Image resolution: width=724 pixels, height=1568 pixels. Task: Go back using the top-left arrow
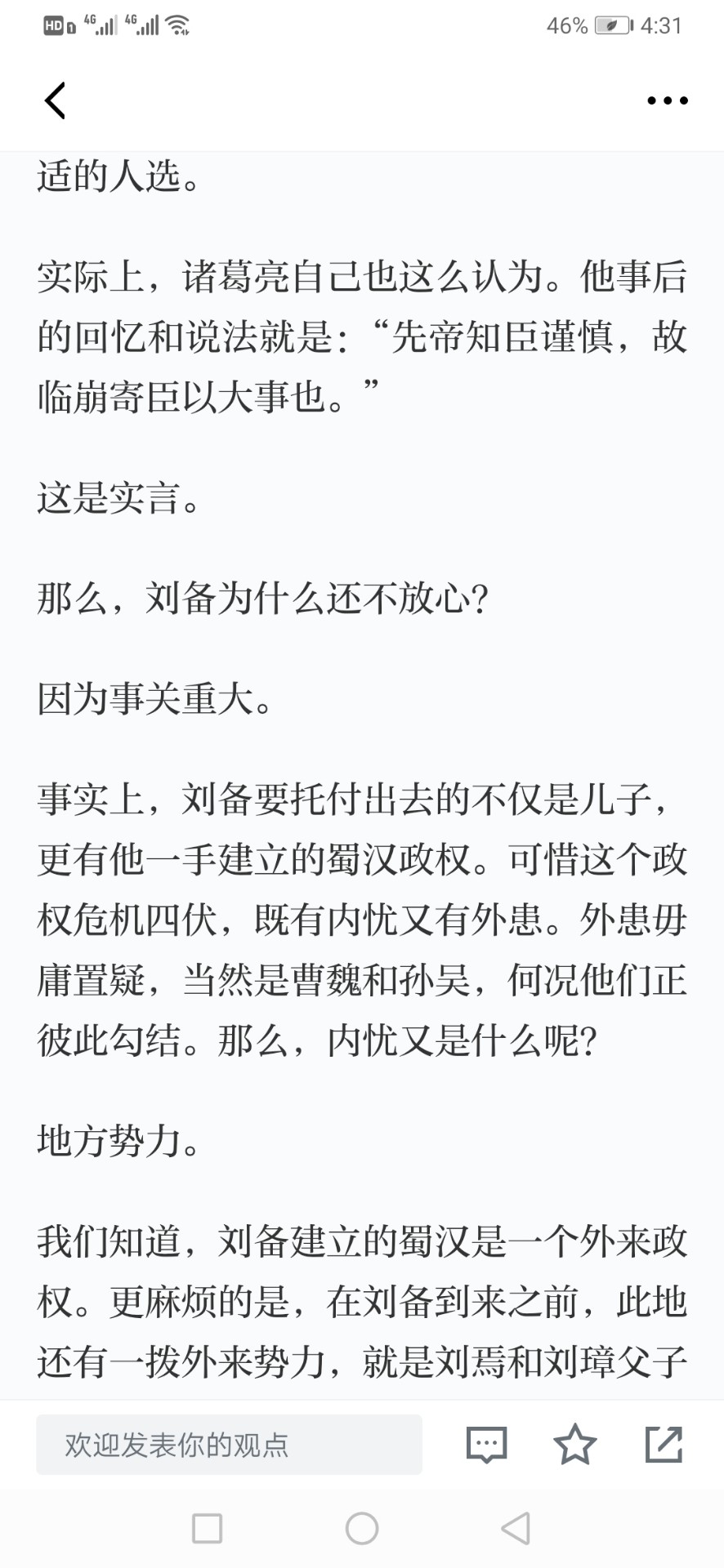coord(55,100)
